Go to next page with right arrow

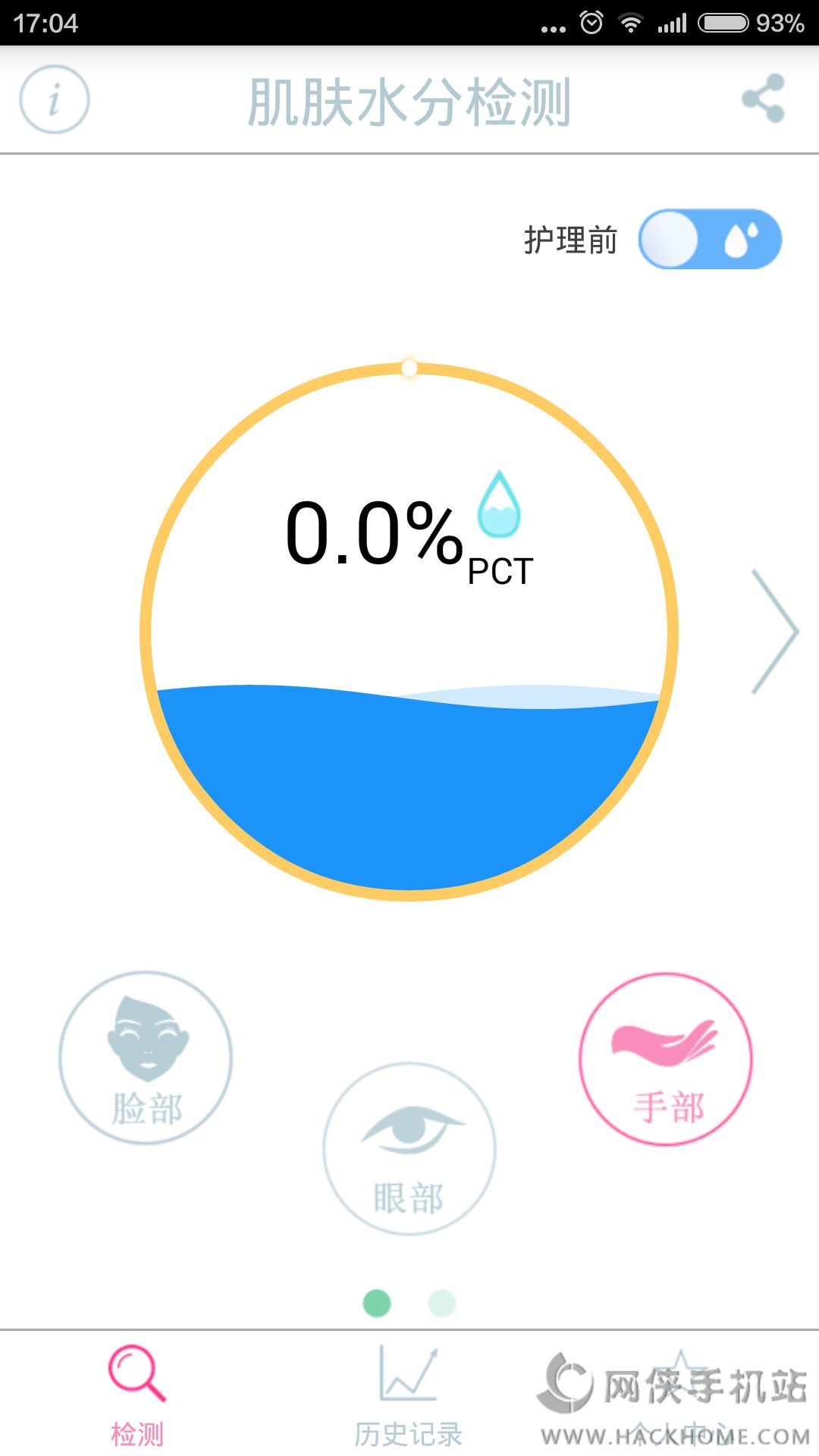(x=773, y=631)
